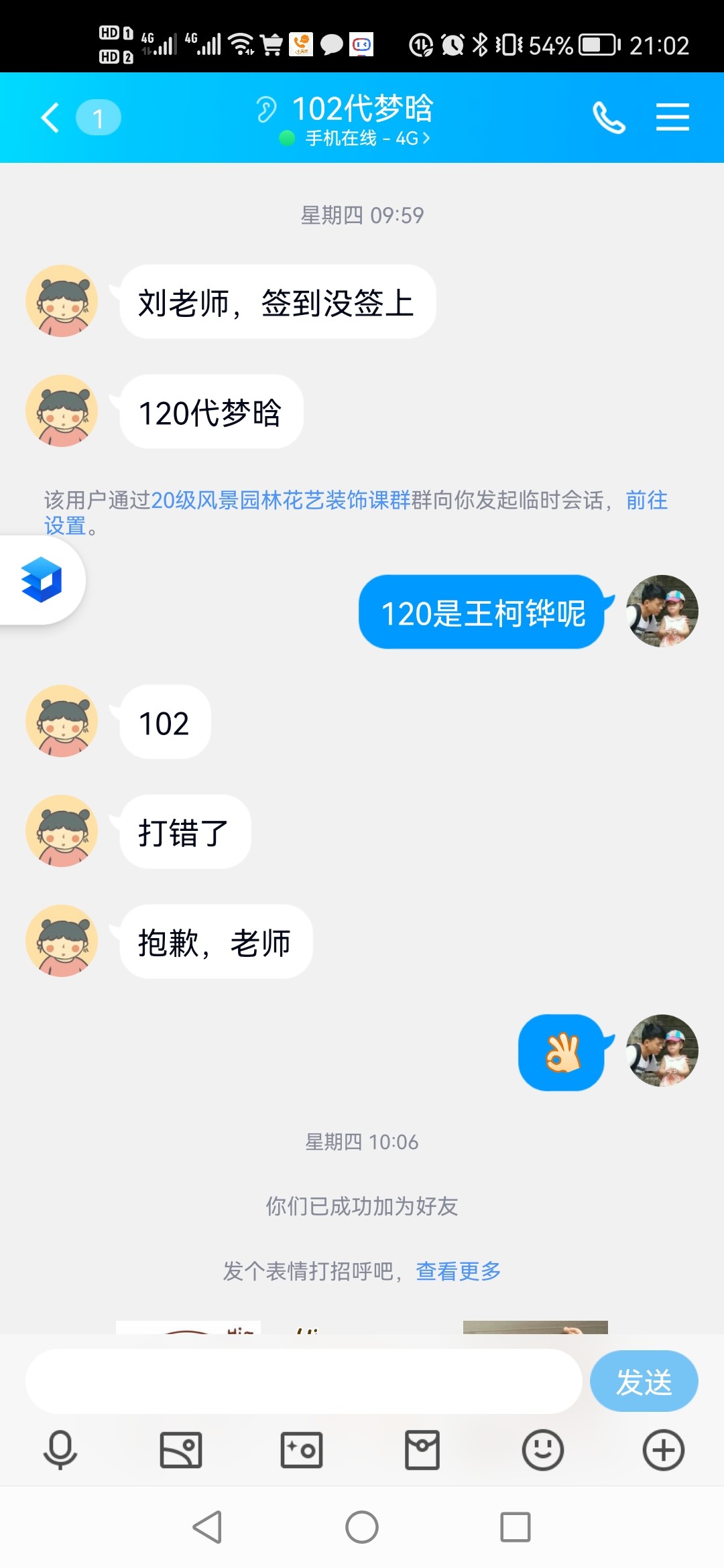Tap my own avatar beside 120是王柯铧呢
Screen dimensions: 724x1568
point(662,611)
